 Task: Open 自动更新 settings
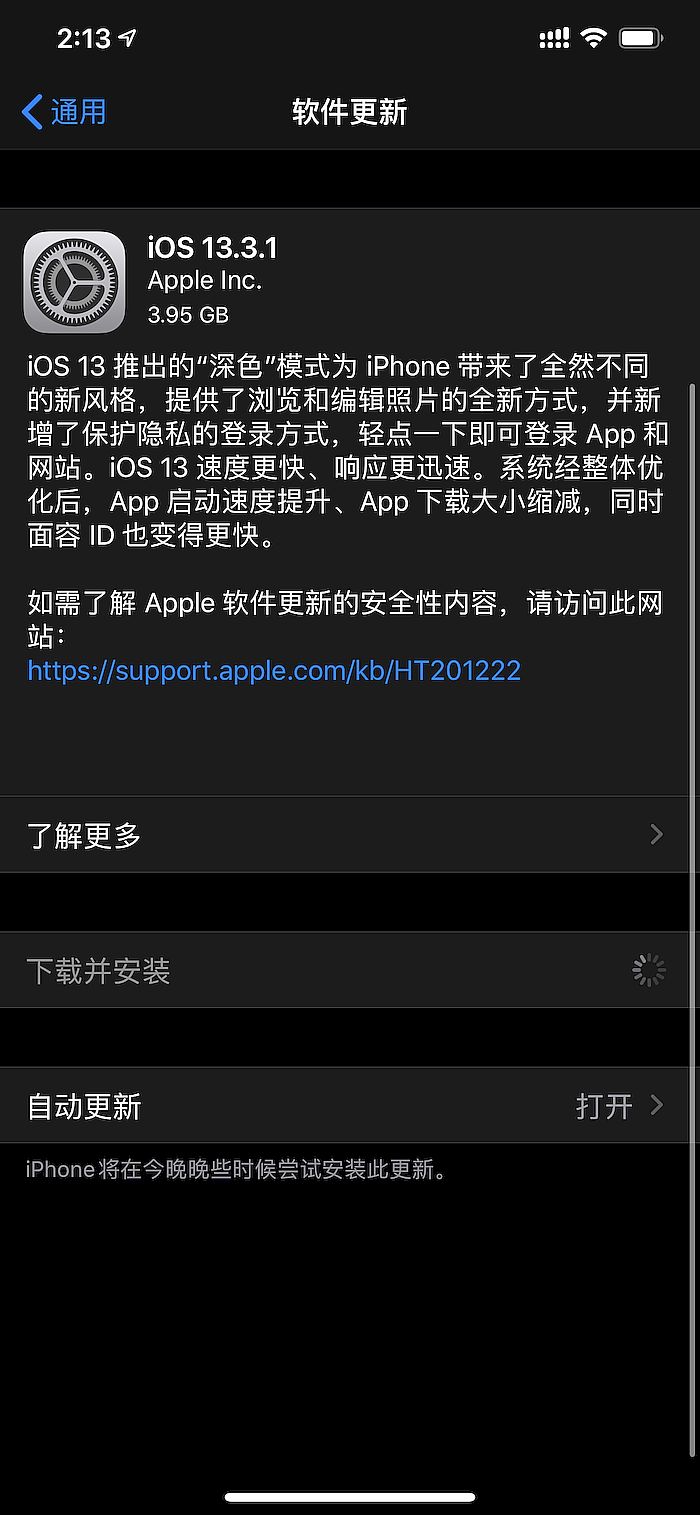(349, 1106)
